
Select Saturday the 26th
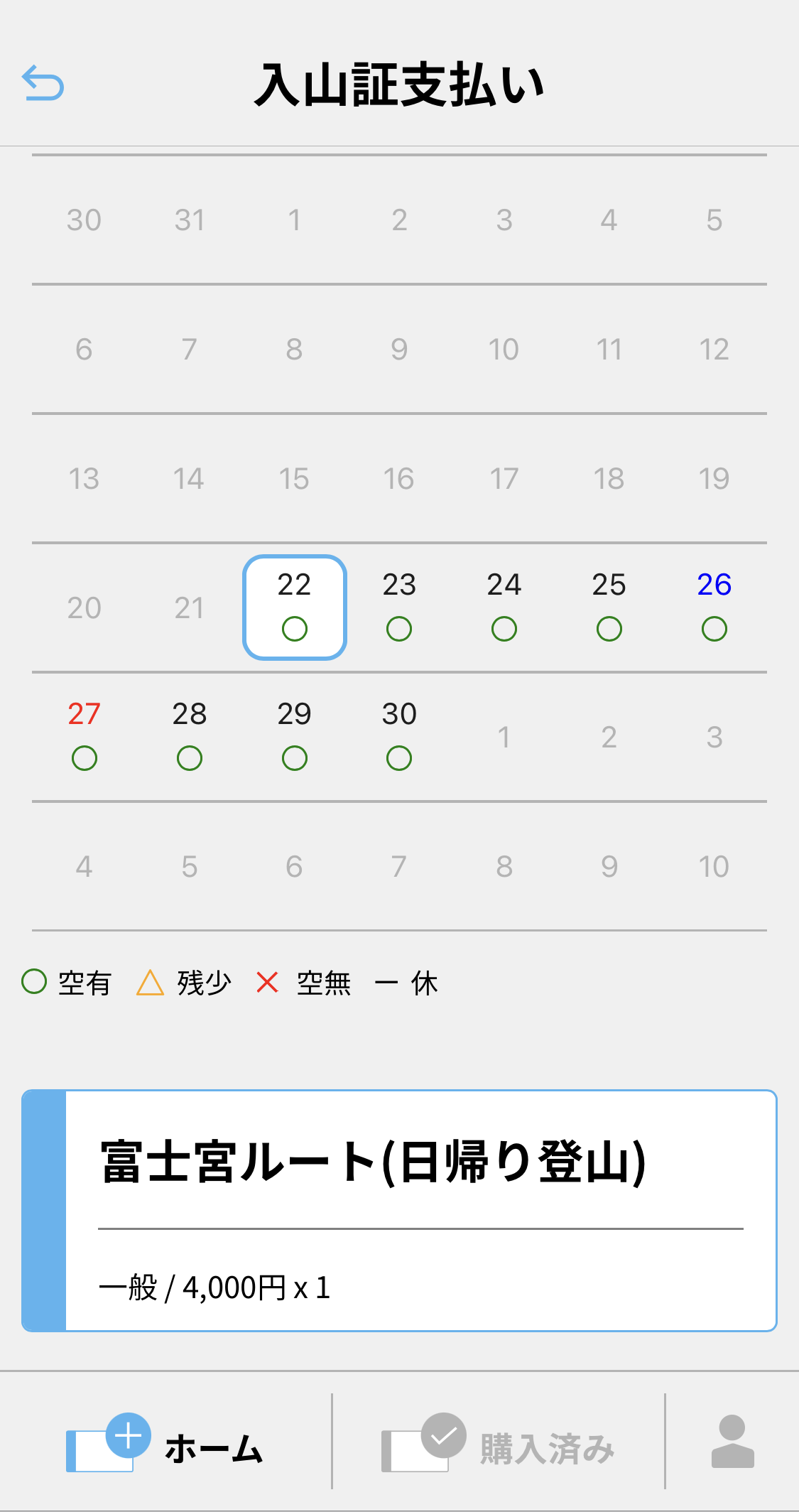[x=714, y=607]
